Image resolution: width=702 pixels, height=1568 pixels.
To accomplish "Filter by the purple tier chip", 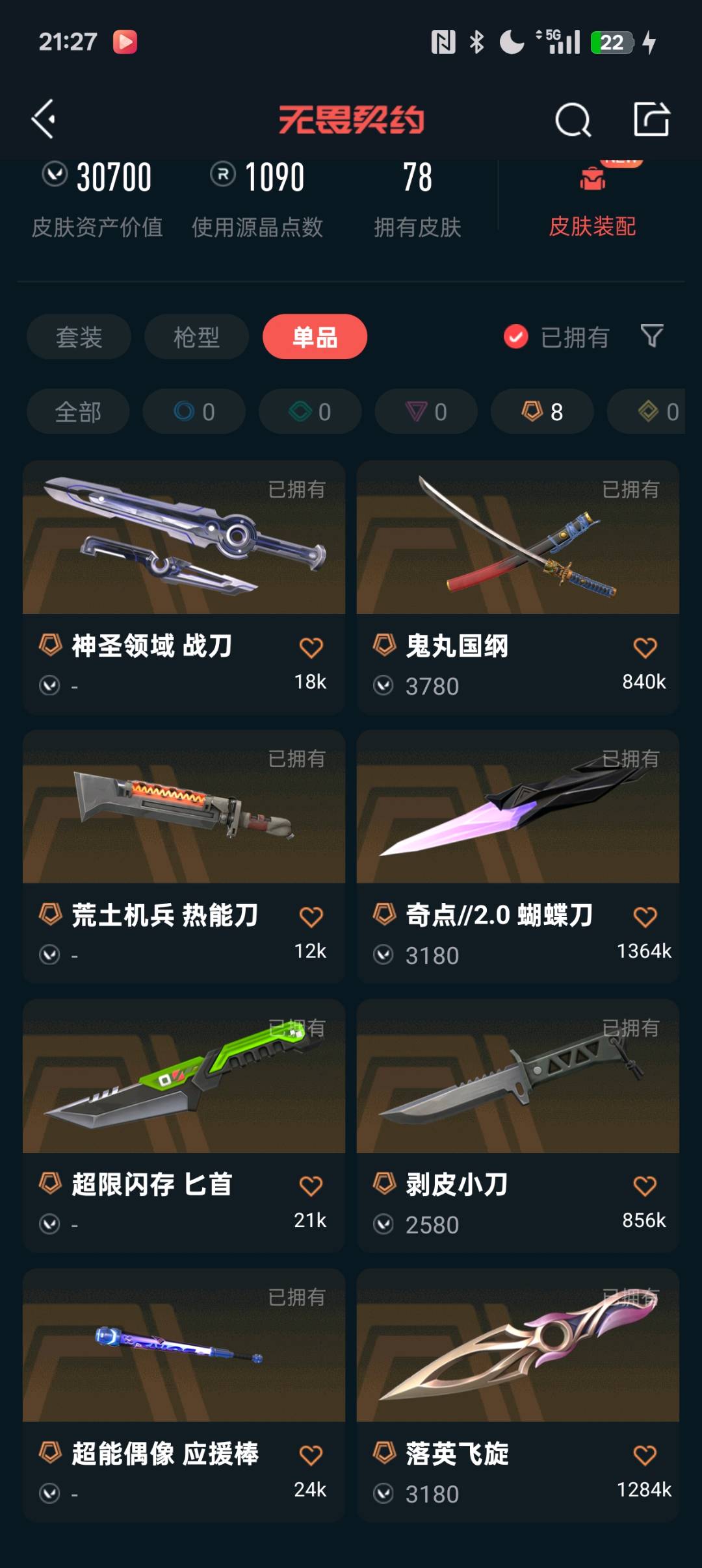I will pyautogui.click(x=426, y=412).
